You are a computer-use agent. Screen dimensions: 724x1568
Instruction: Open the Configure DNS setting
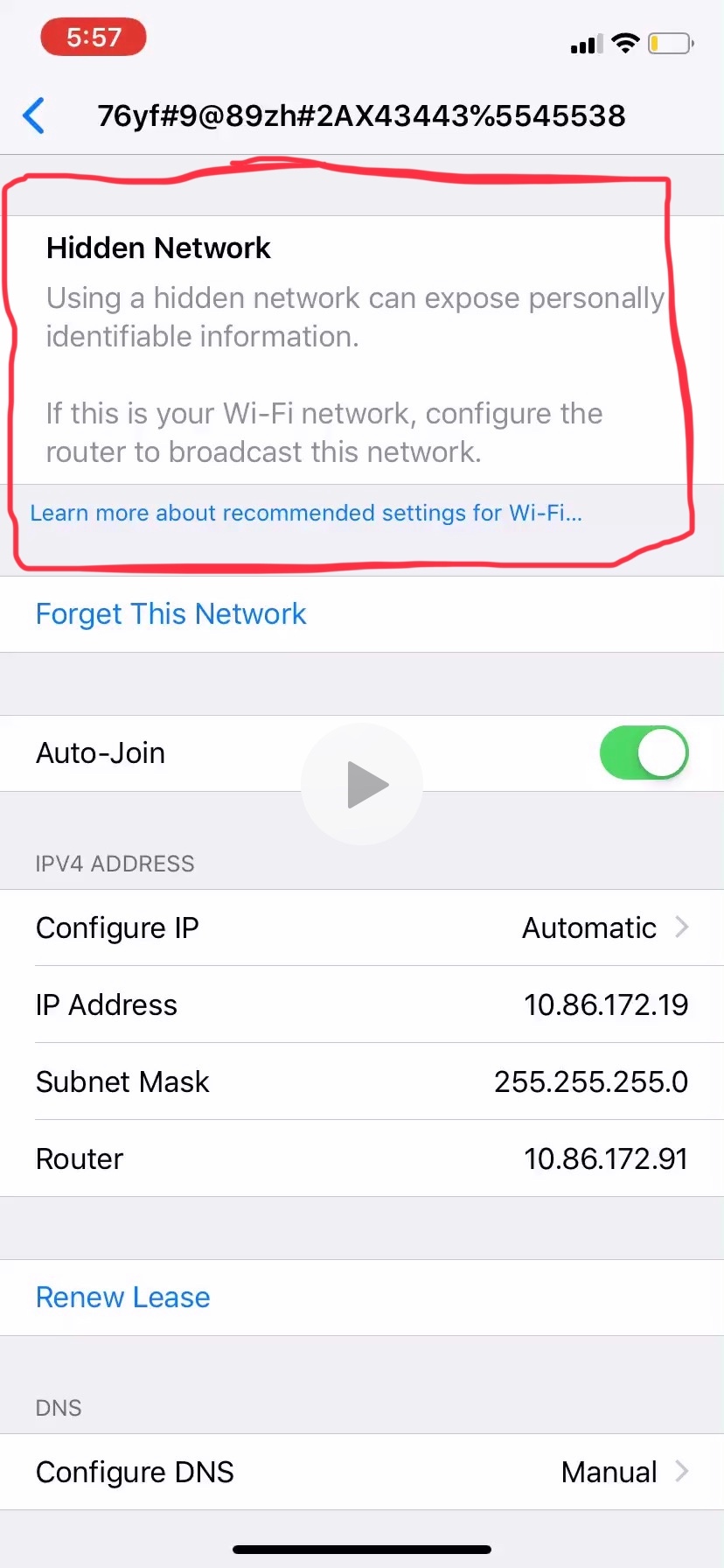(x=362, y=1472)
